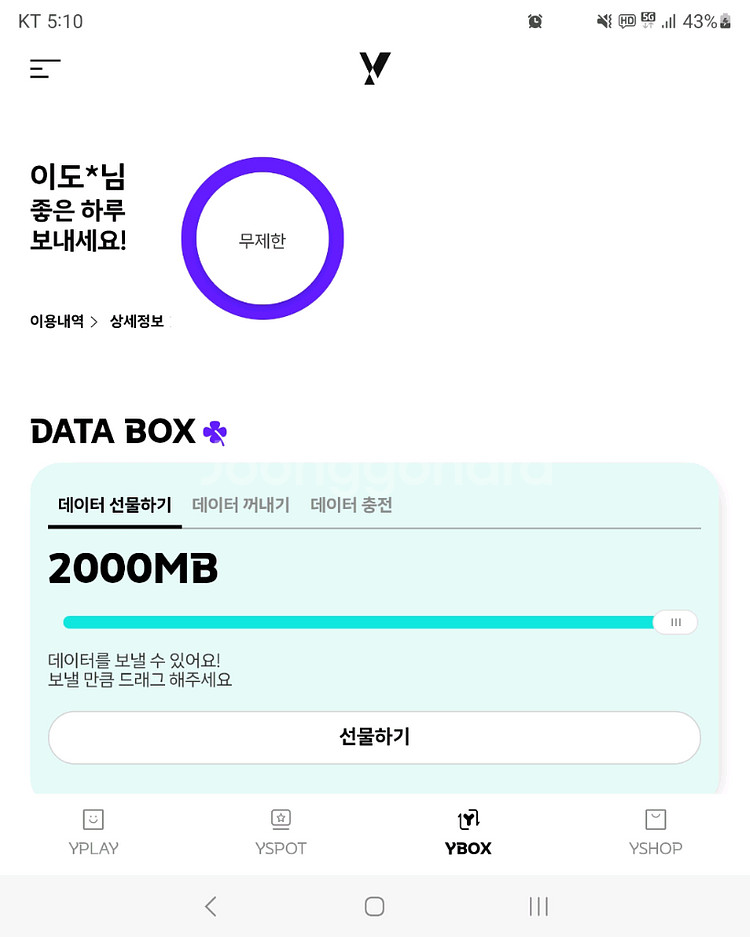Tap the 무제한 data usage circle
This screenshot has width=750, height=937.
[262, 238]
